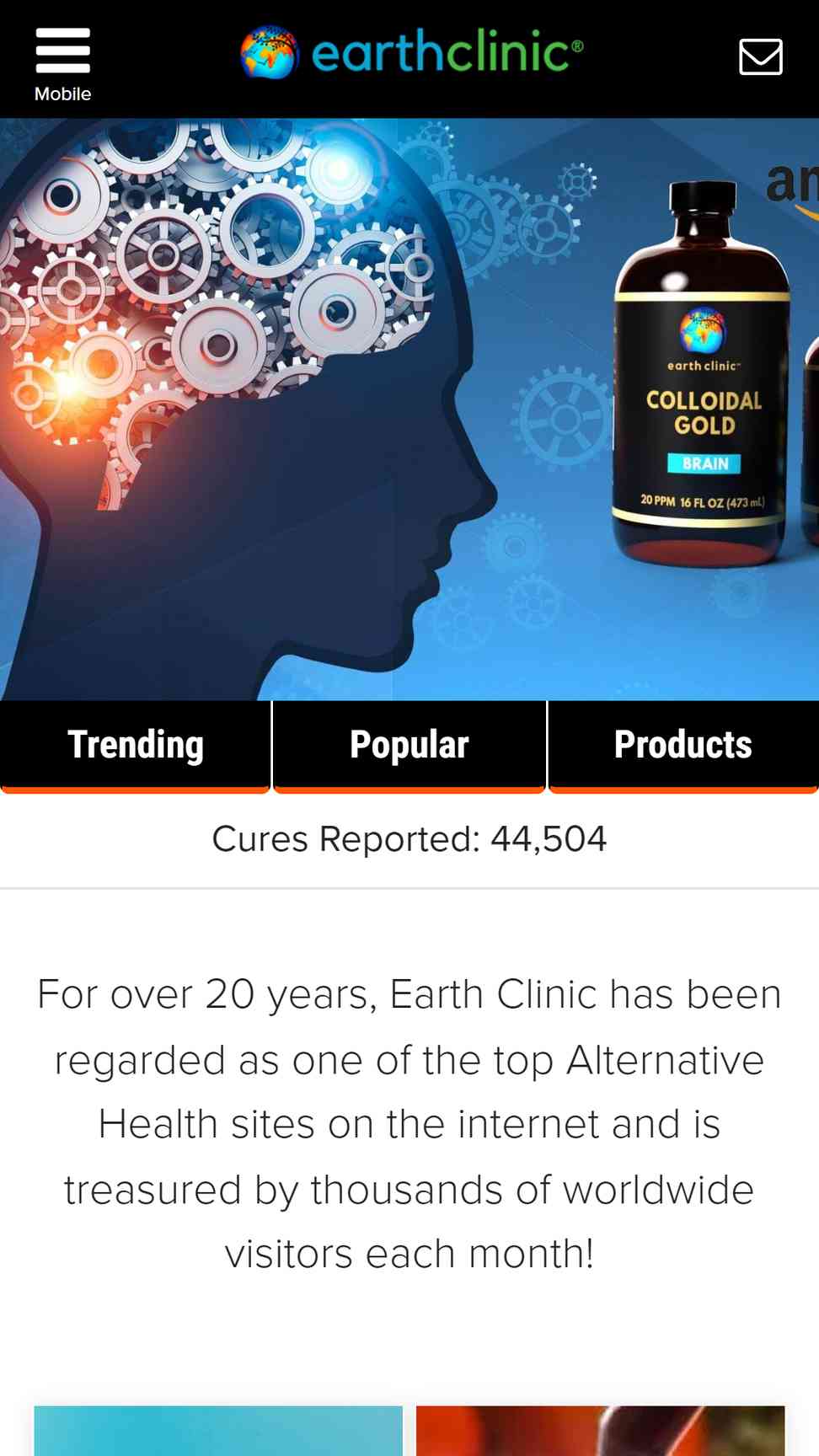Viewport: 819px width, 1456px height.
Task: Open the Colloidal Gold brain banner
Action: tap(409, 409)
